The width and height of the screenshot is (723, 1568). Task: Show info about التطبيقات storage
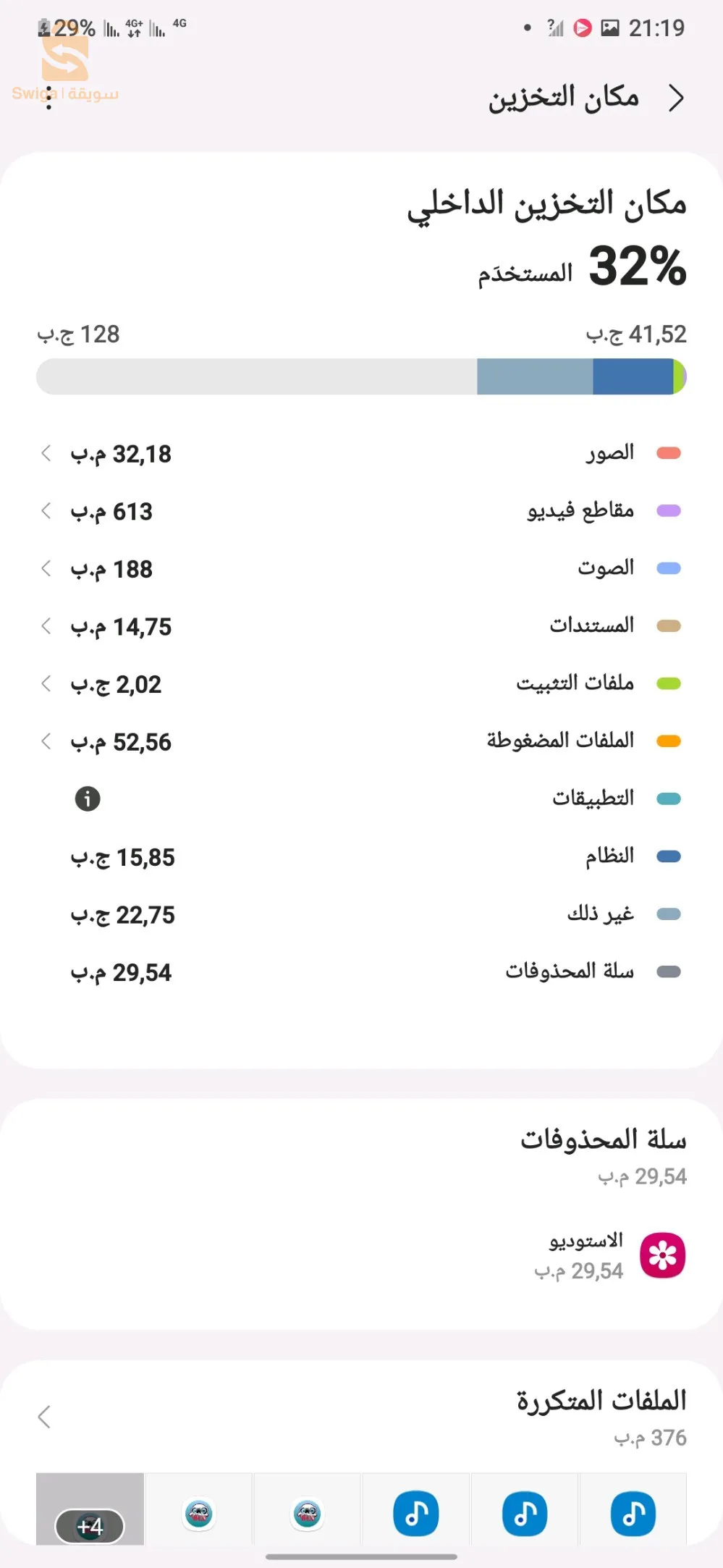88,799
